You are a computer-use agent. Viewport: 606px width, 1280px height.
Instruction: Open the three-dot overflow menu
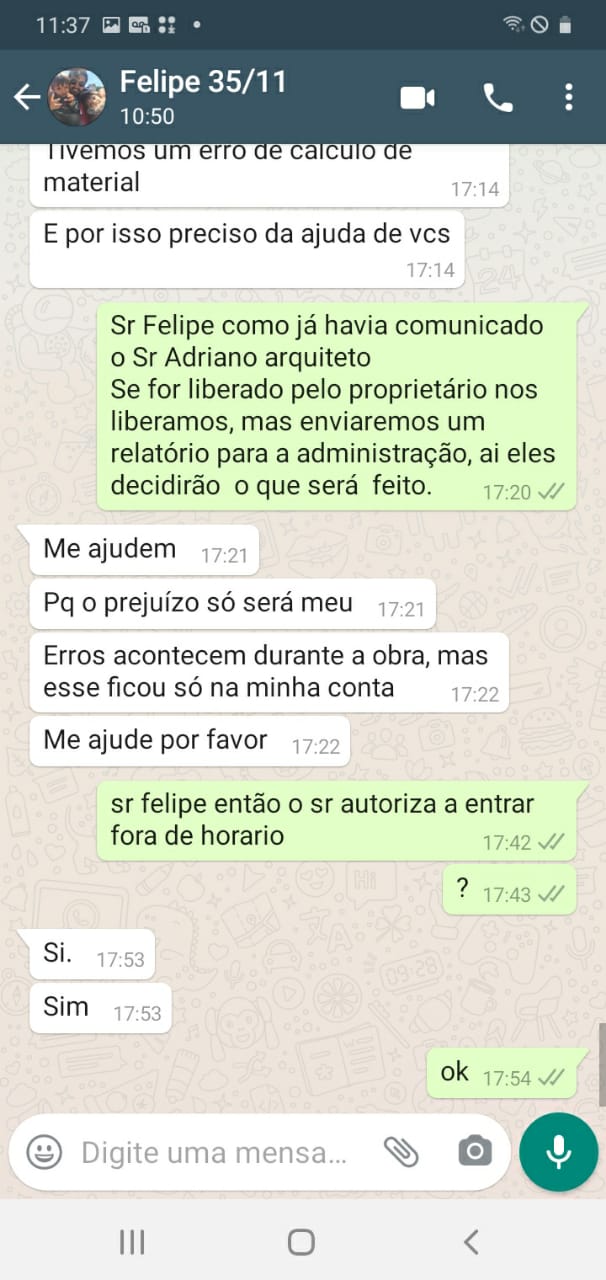click(569, 97)
